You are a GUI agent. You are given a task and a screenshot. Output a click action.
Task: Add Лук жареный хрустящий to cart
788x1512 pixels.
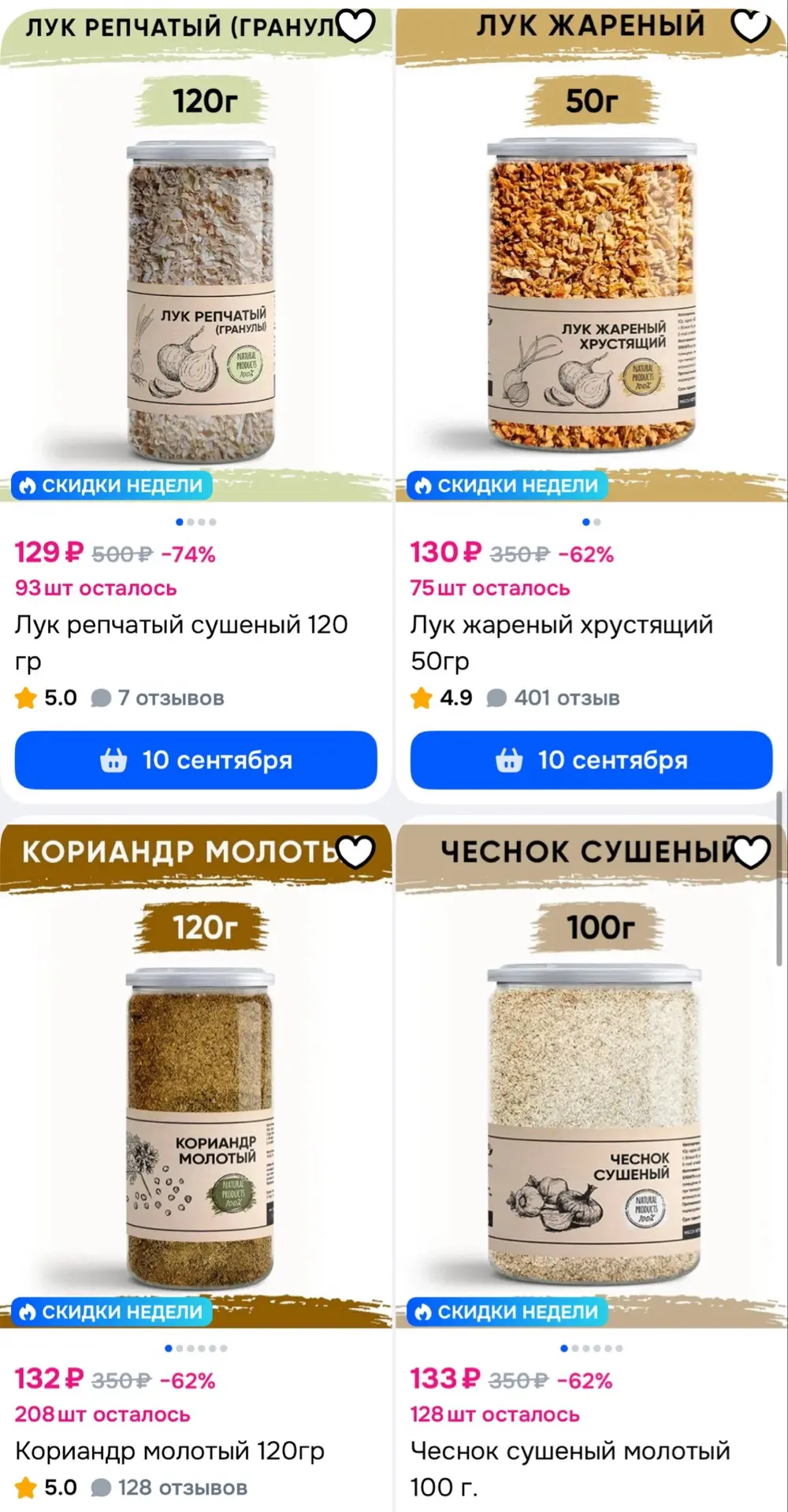coord(591,760)
